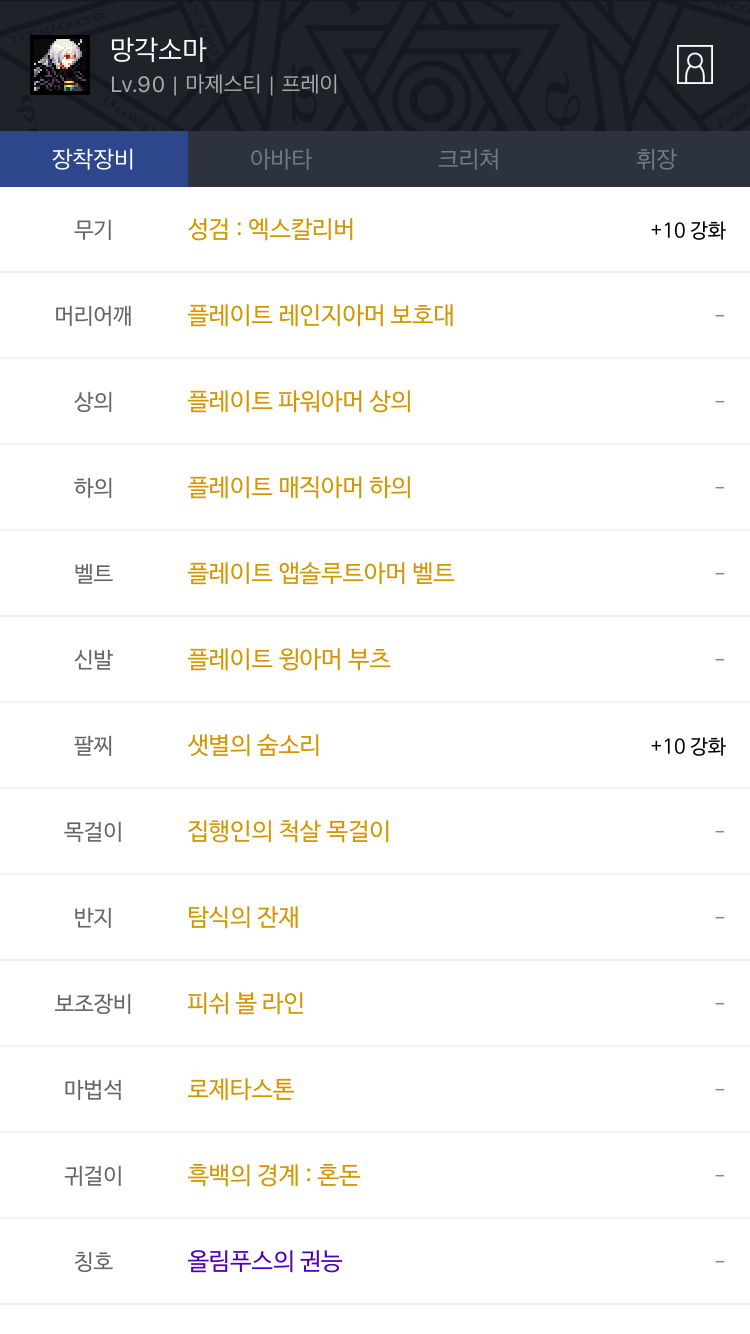Switch to the 아바타 tab
Image resolution: width=750 pixels, height=1334 pixels.
(x=281, y=159)
